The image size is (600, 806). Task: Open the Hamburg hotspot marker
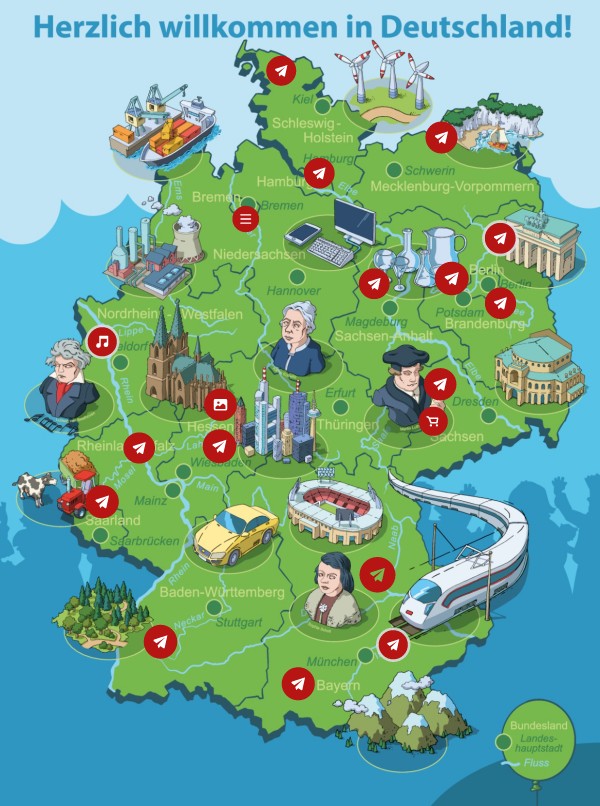pos(319,174)
